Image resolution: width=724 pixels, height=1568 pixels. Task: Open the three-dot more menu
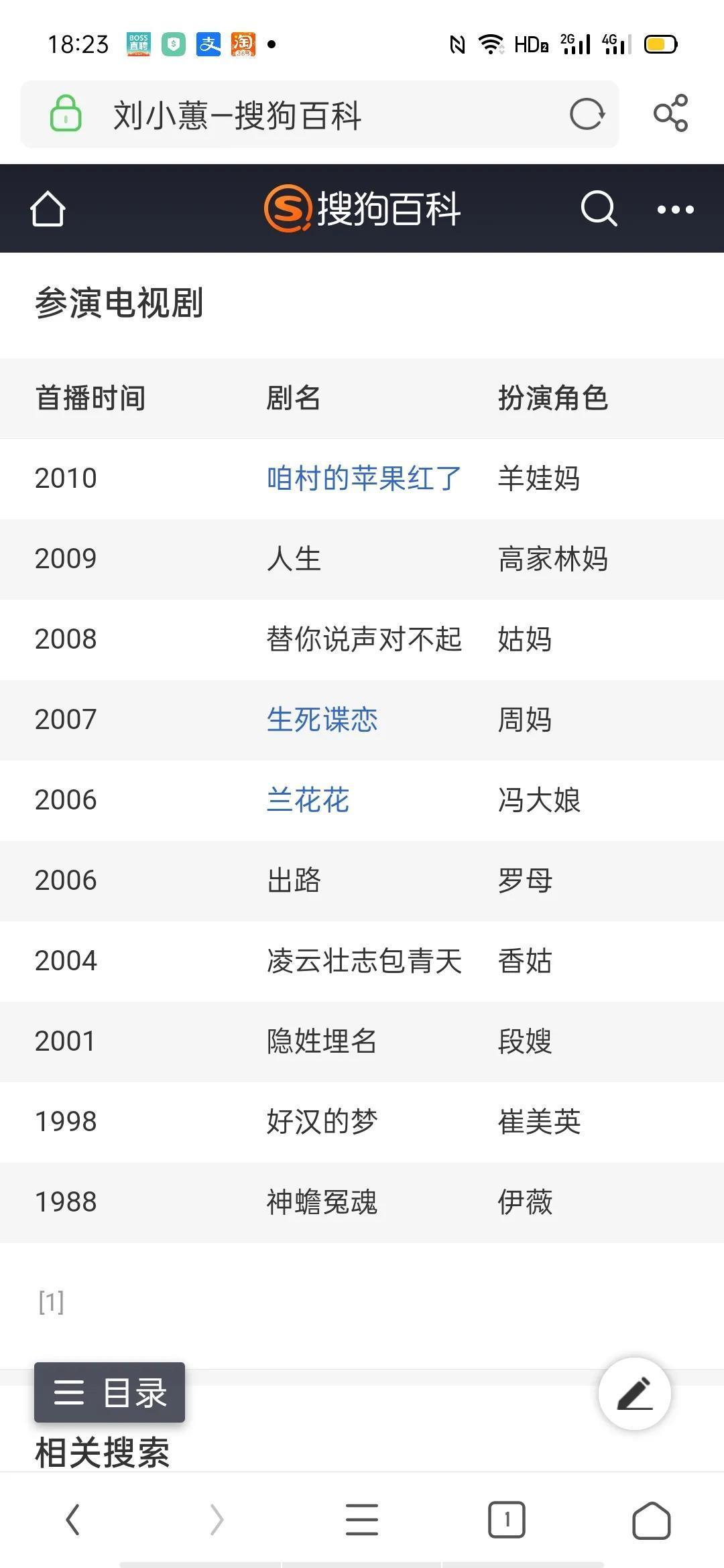point(675,210)
